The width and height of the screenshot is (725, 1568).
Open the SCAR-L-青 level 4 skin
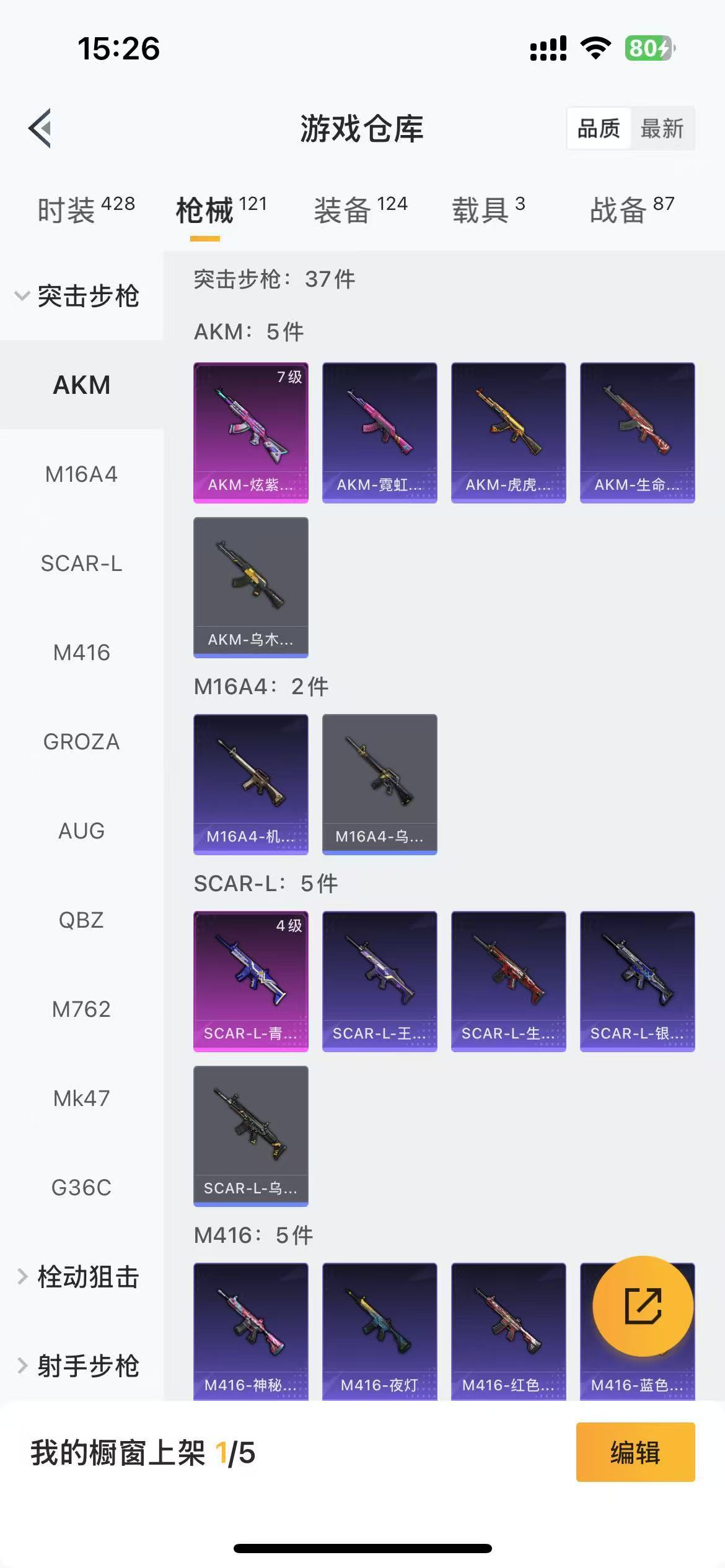251,981
